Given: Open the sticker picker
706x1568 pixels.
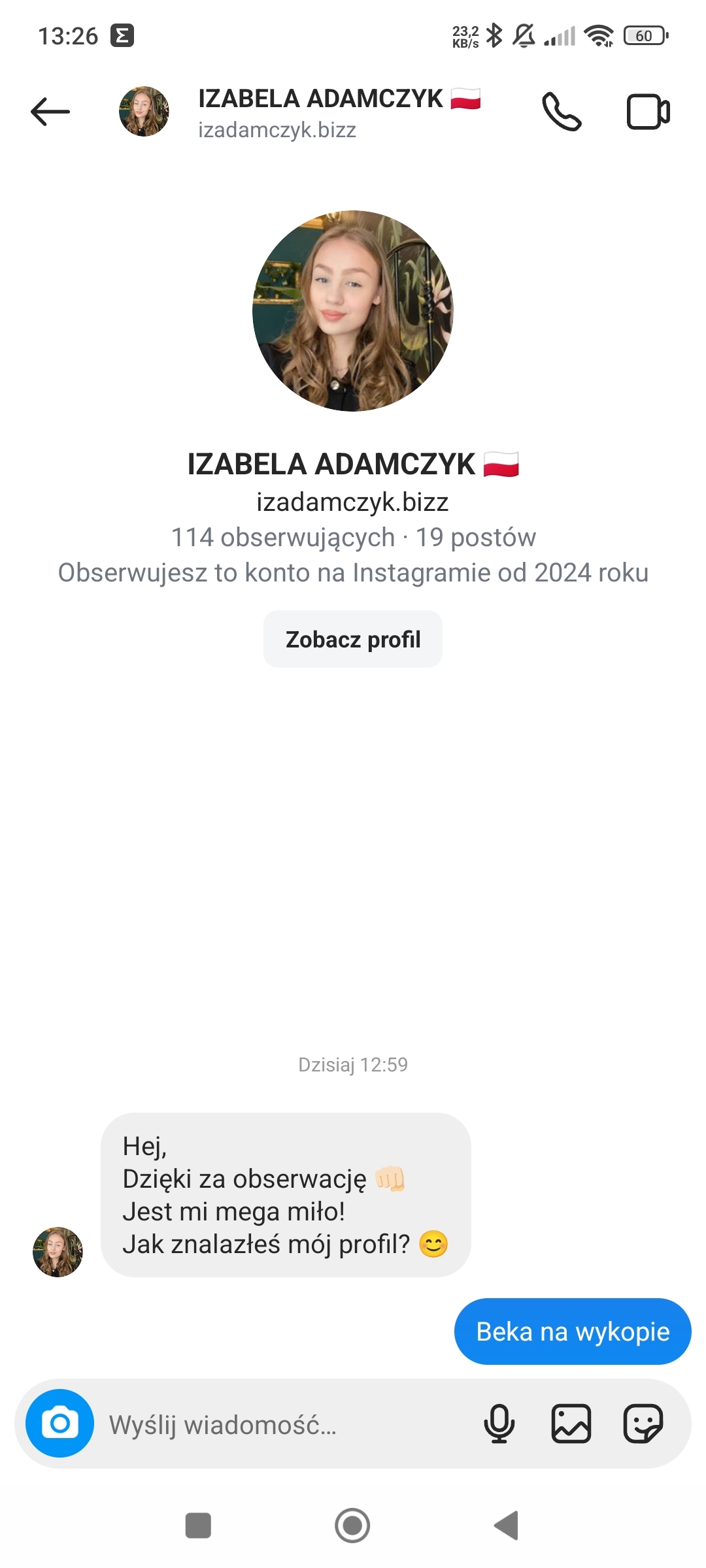Looking at the screenshot, I should 643,1424.
